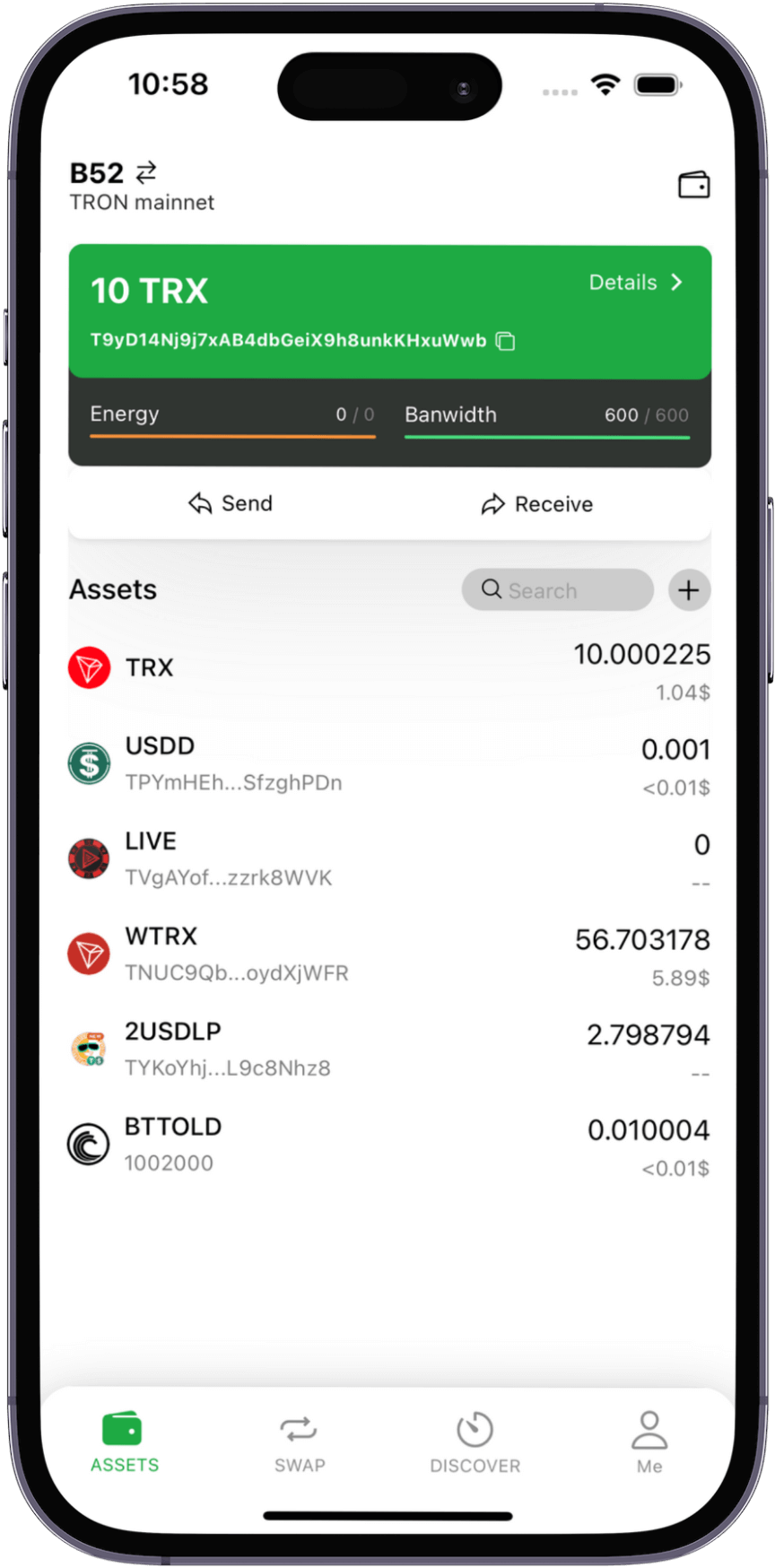Image resolution: width=775 pixels, height=1568 pixels.
Task: Open the Receive screen
Action: (536, 503)
